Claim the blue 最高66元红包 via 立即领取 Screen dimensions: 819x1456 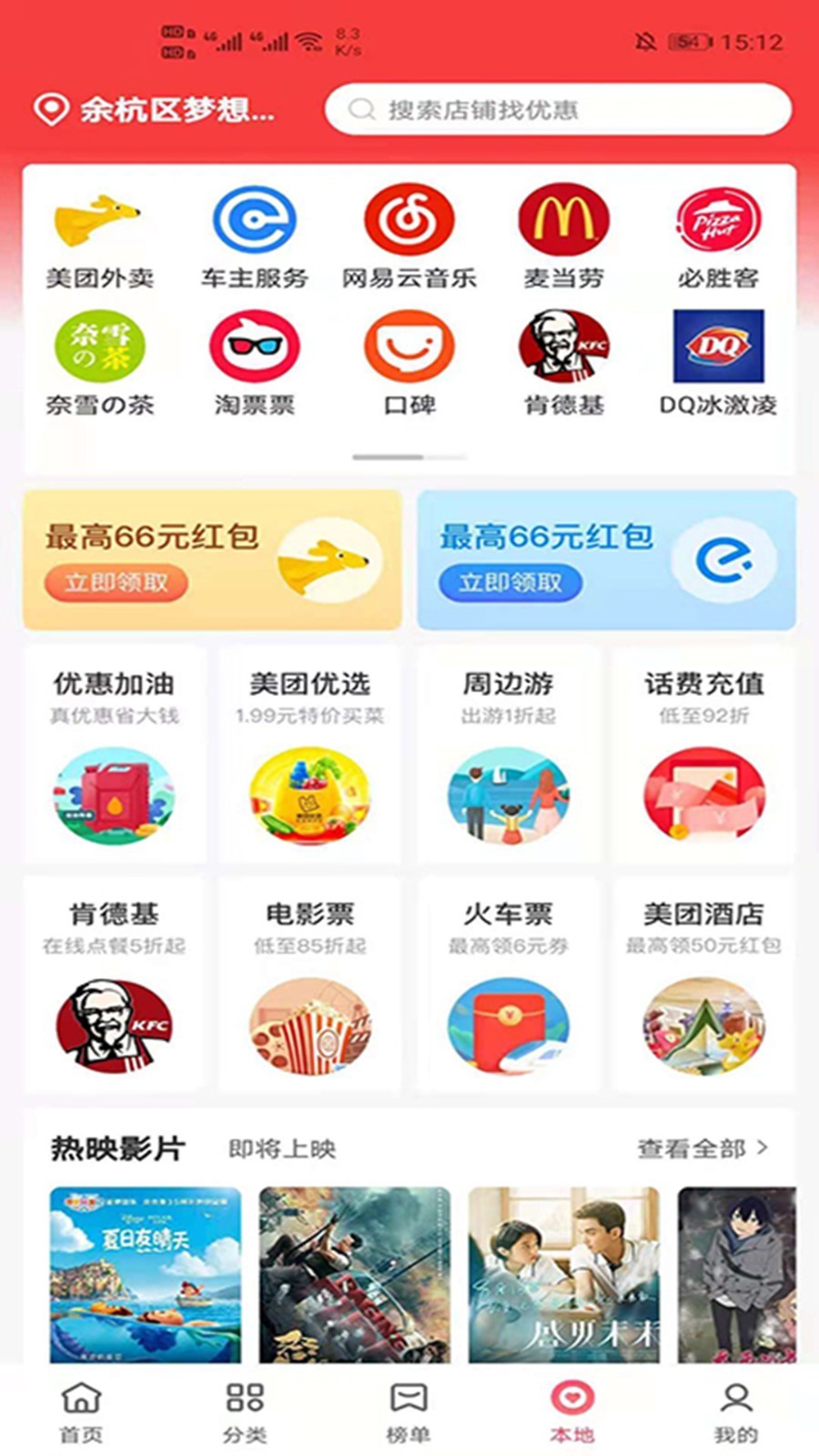pos(511,582)
